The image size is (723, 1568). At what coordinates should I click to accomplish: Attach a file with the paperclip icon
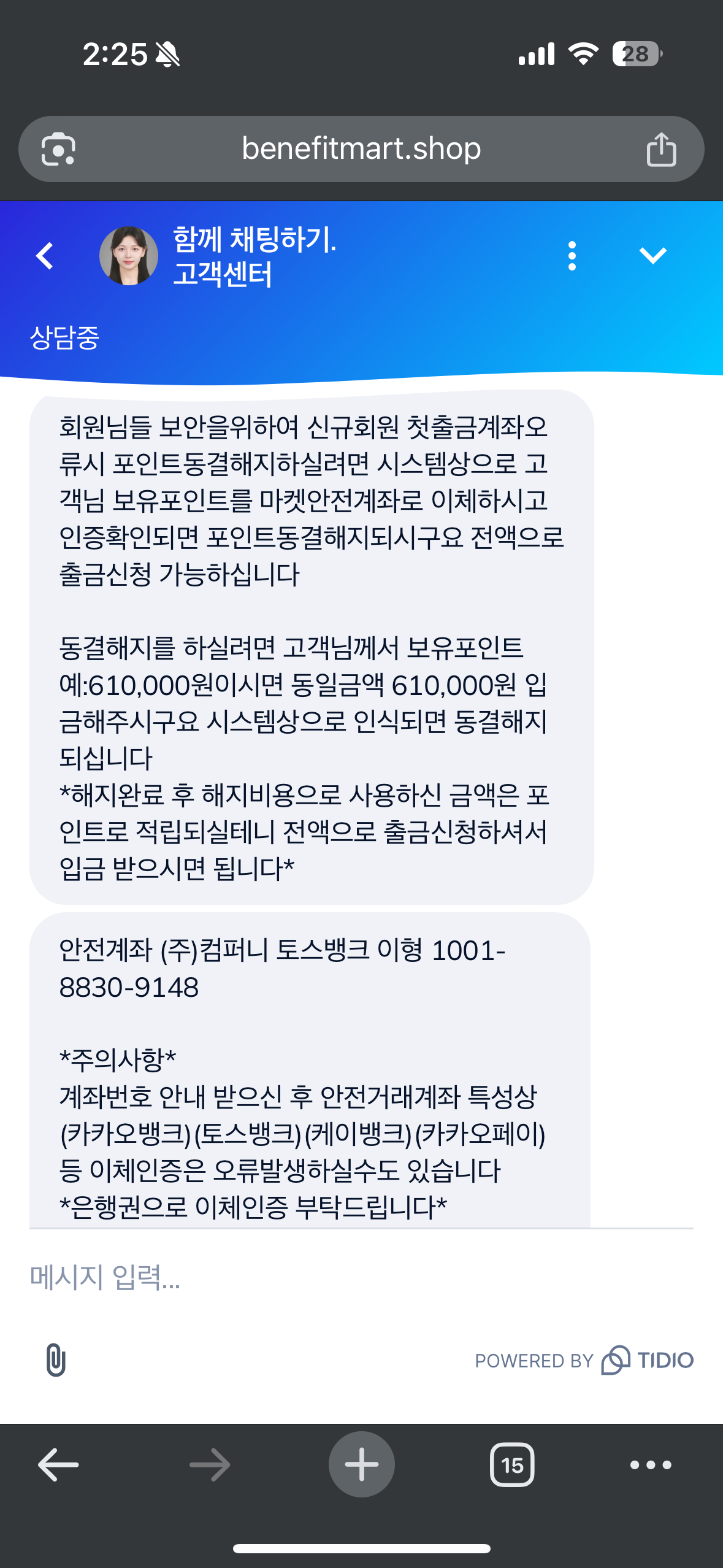56,1359
